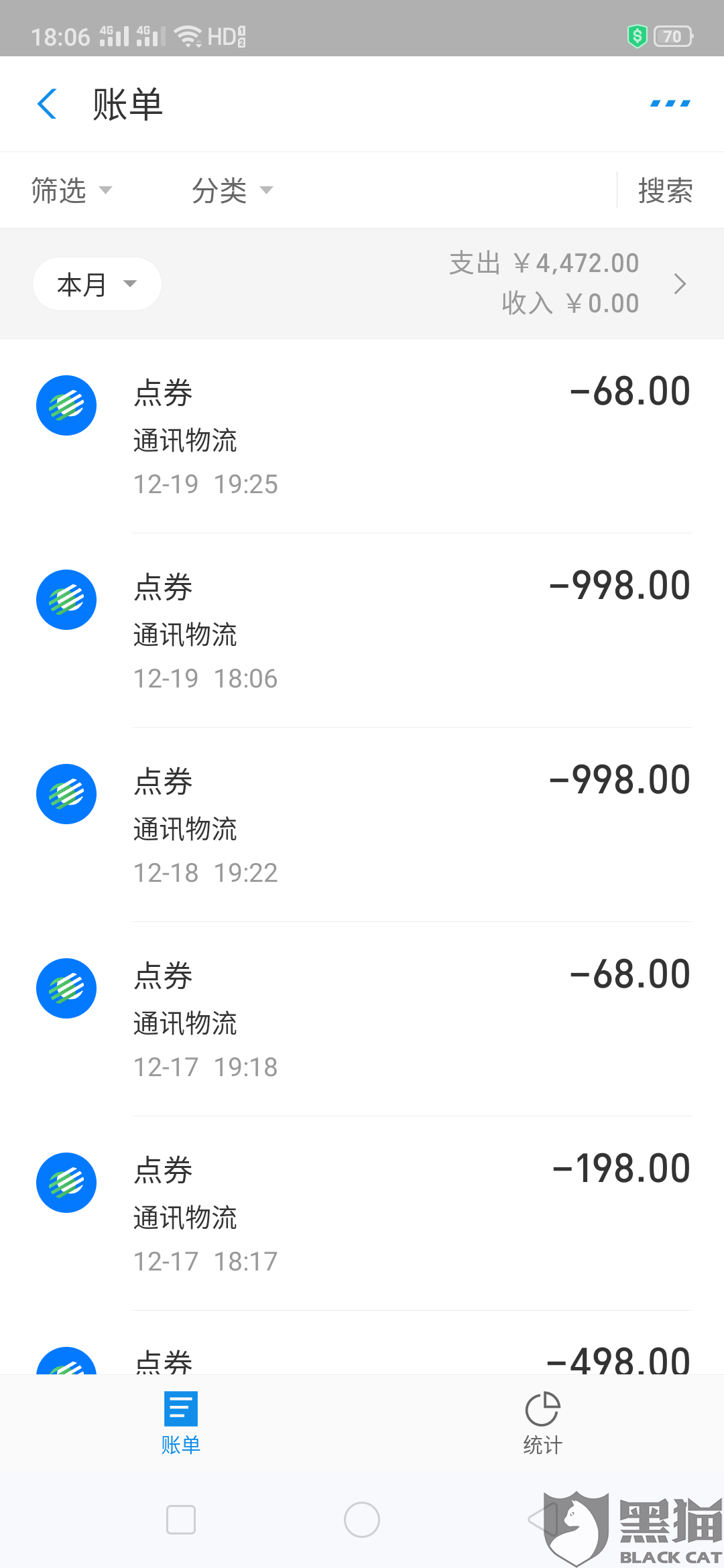Tap the system home circle button
This screenshot has width=724, height=1568.
tap(362, 1520)
